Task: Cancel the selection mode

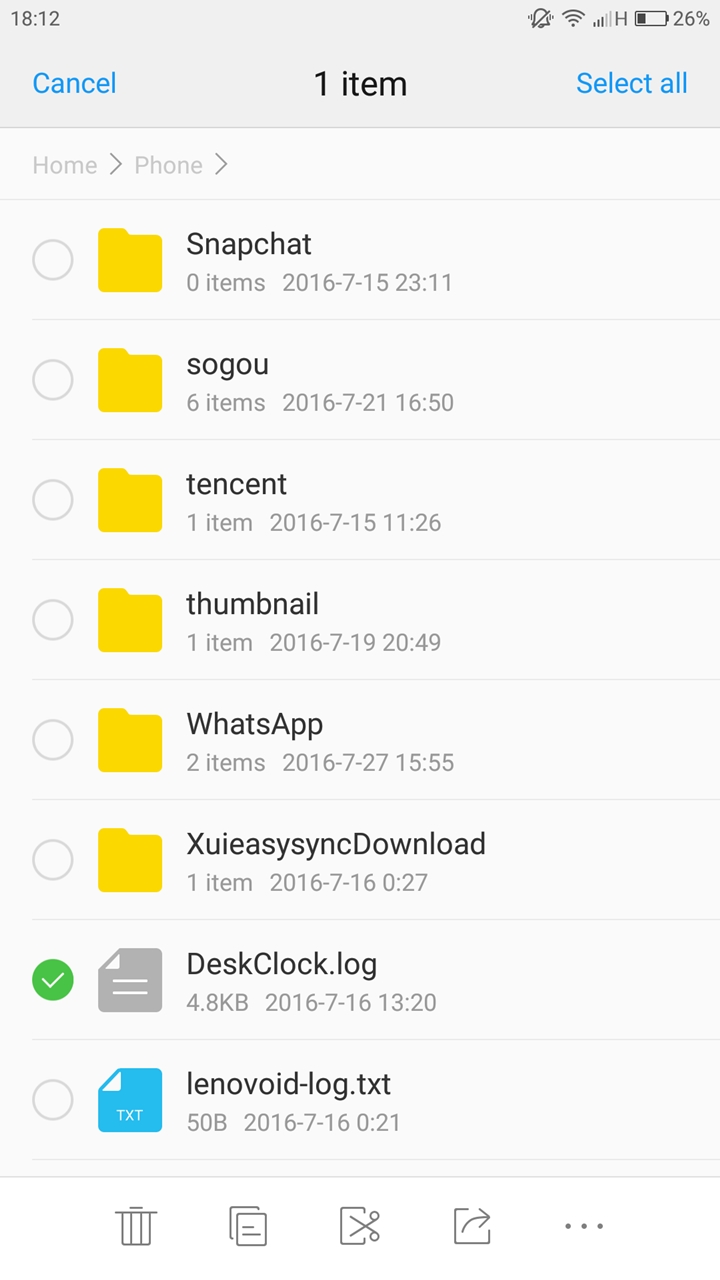Action: click(x=74, y=83)
